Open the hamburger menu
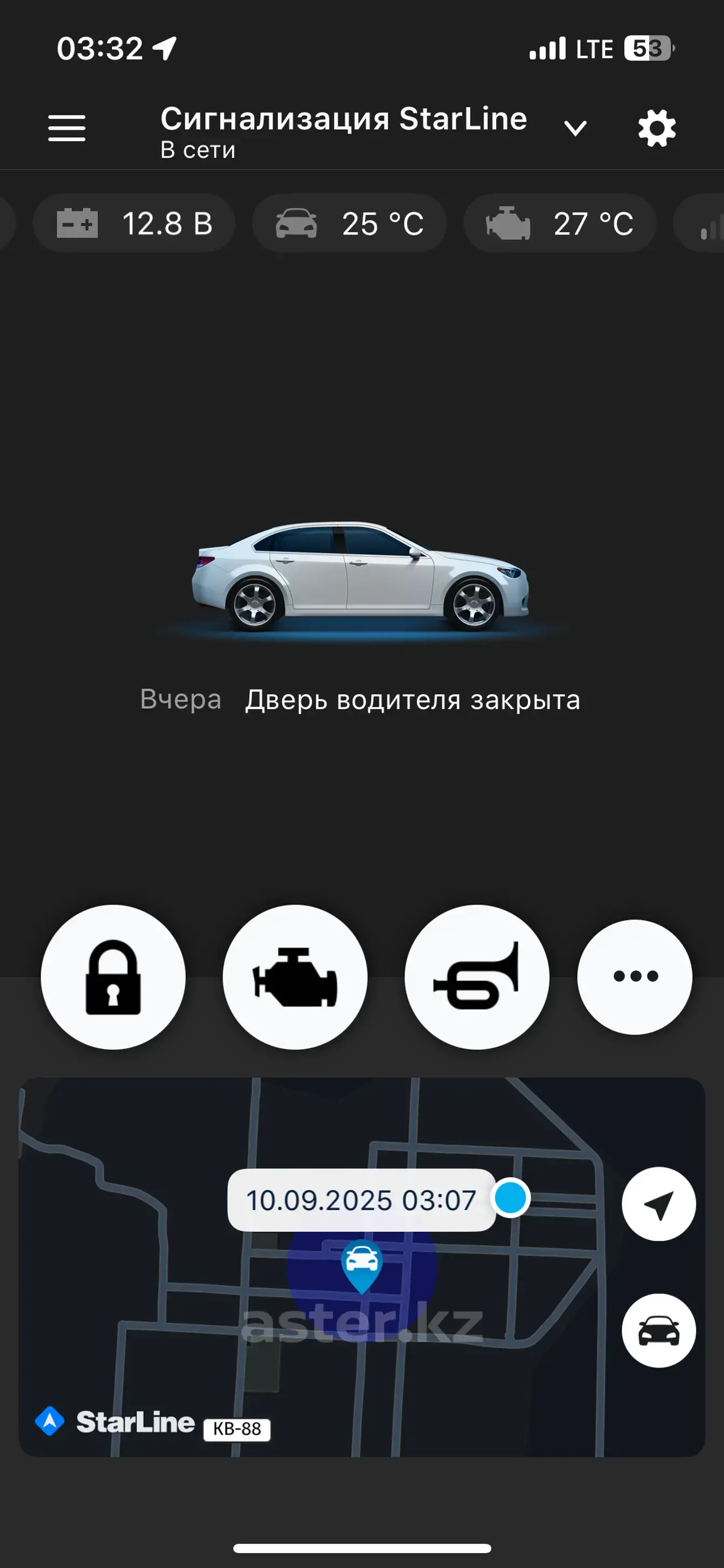 click(67, 128)
